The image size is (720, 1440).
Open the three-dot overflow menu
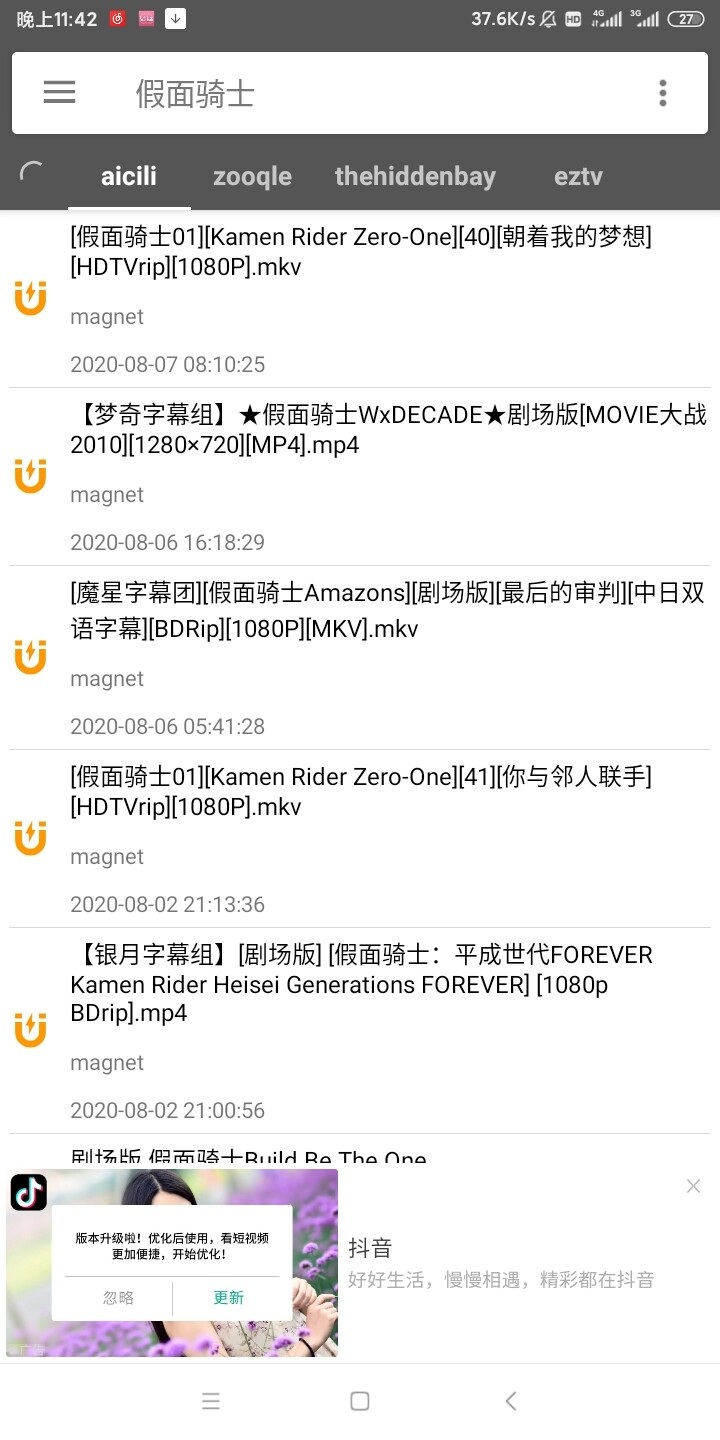point(662,92)
